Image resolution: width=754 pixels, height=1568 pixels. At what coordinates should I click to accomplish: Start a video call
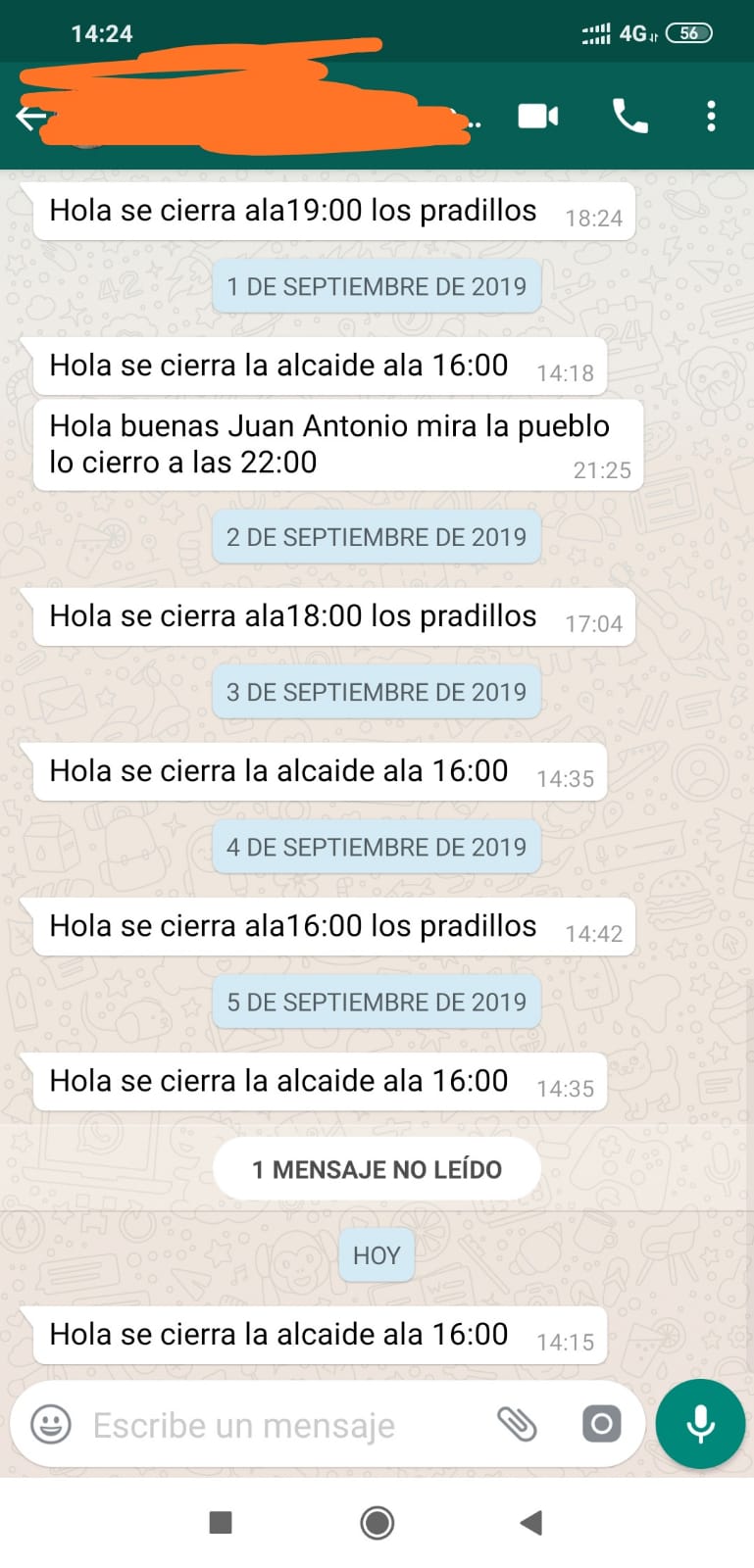click(x=538, y=117)
